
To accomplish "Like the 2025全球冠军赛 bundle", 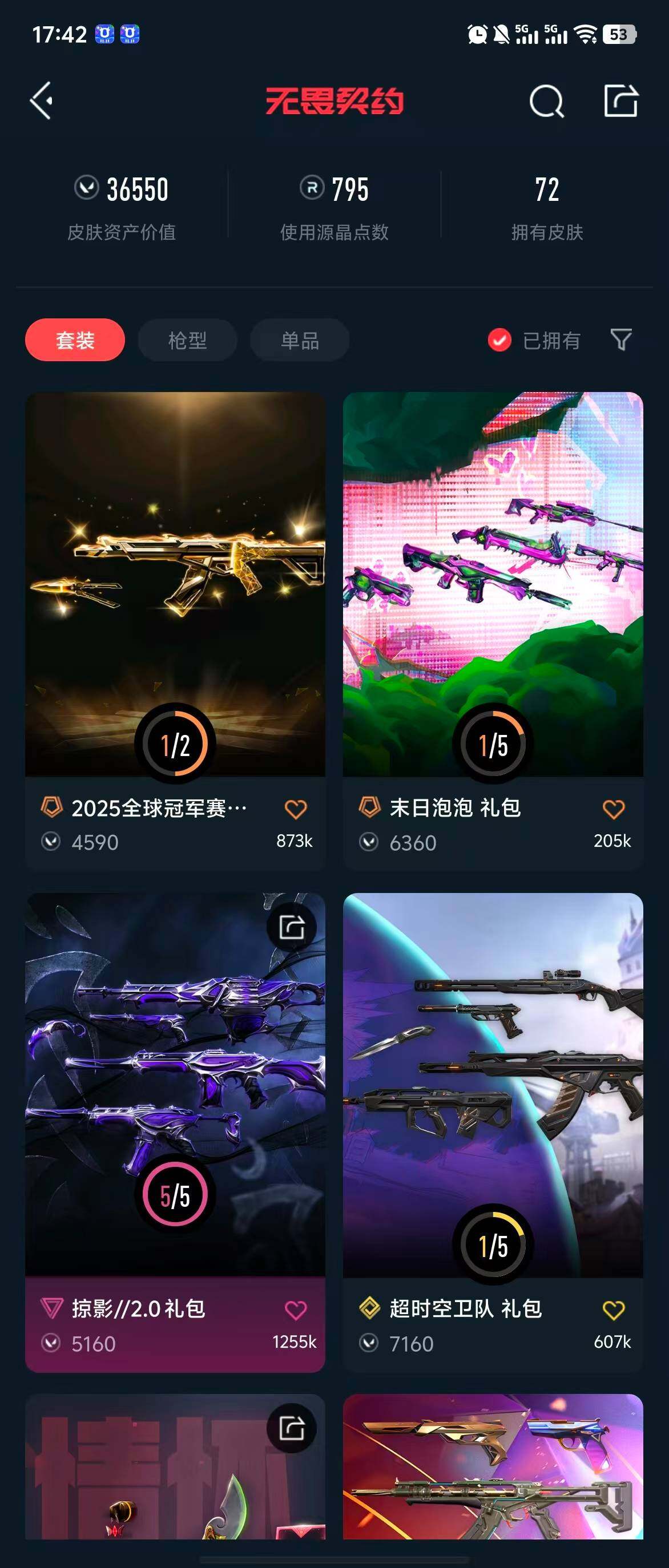I will click(296, 809).
